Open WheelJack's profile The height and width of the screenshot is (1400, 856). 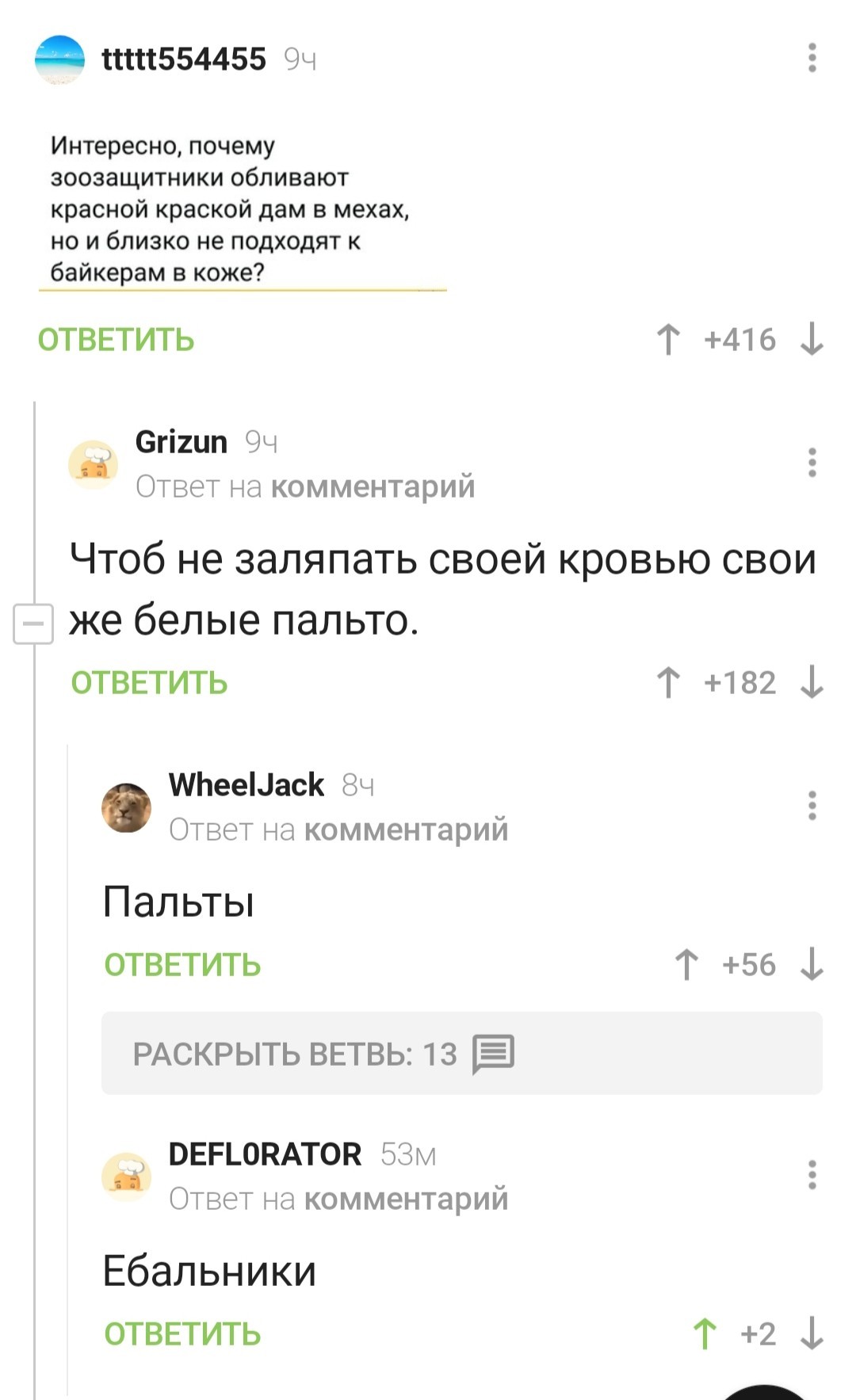click(246, 785)
